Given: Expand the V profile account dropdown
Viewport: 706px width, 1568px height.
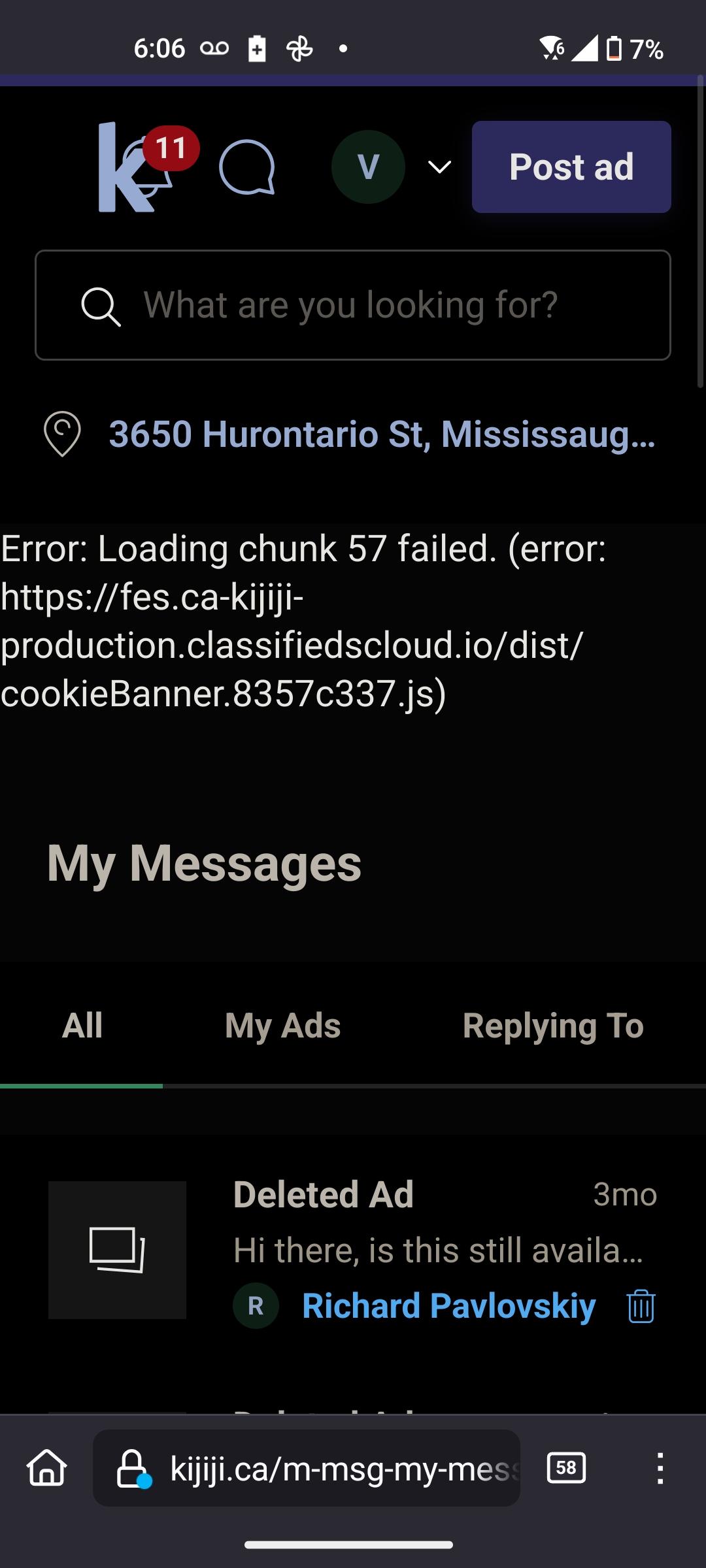Looking at the screenshot, I should click(x=392, y=167).
